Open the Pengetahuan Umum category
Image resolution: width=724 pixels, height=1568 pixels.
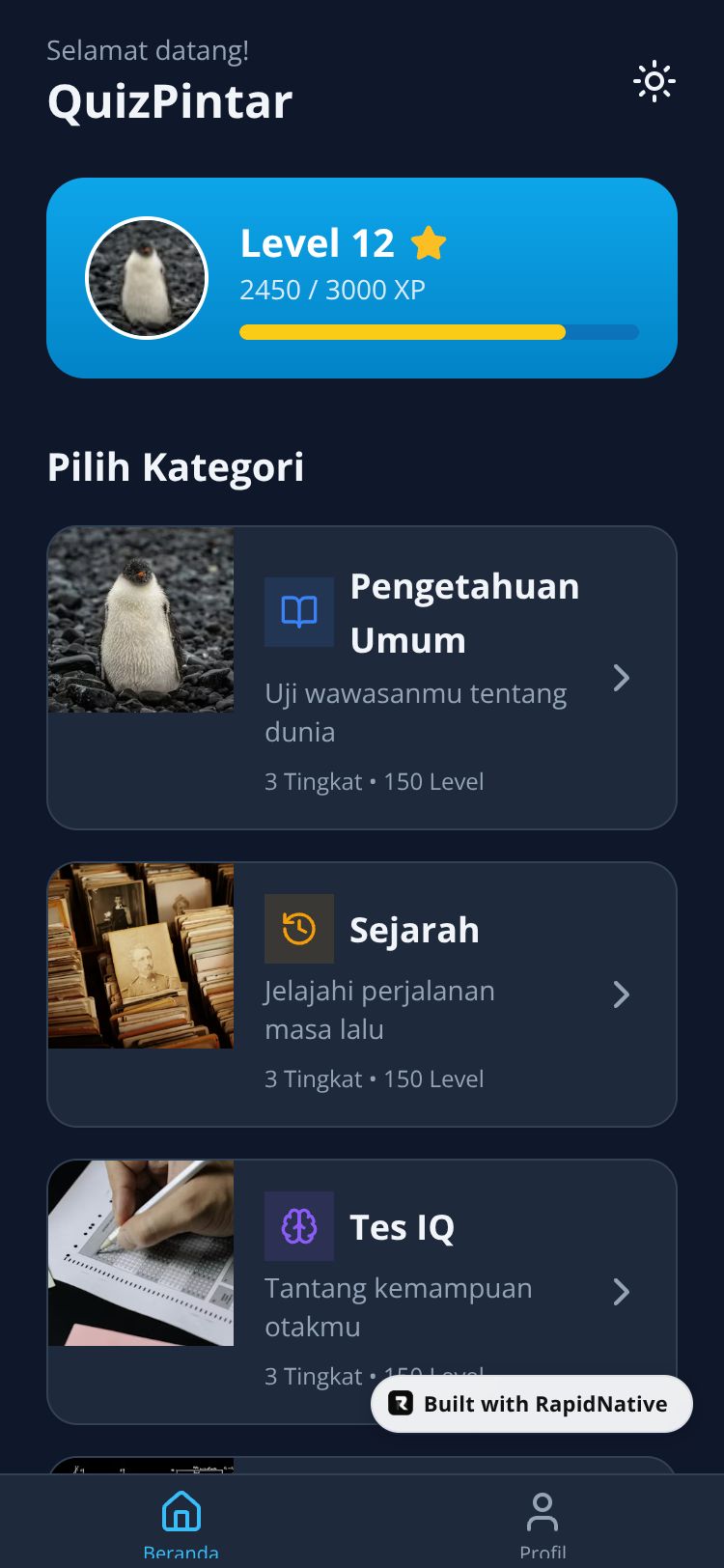(362, 677)
